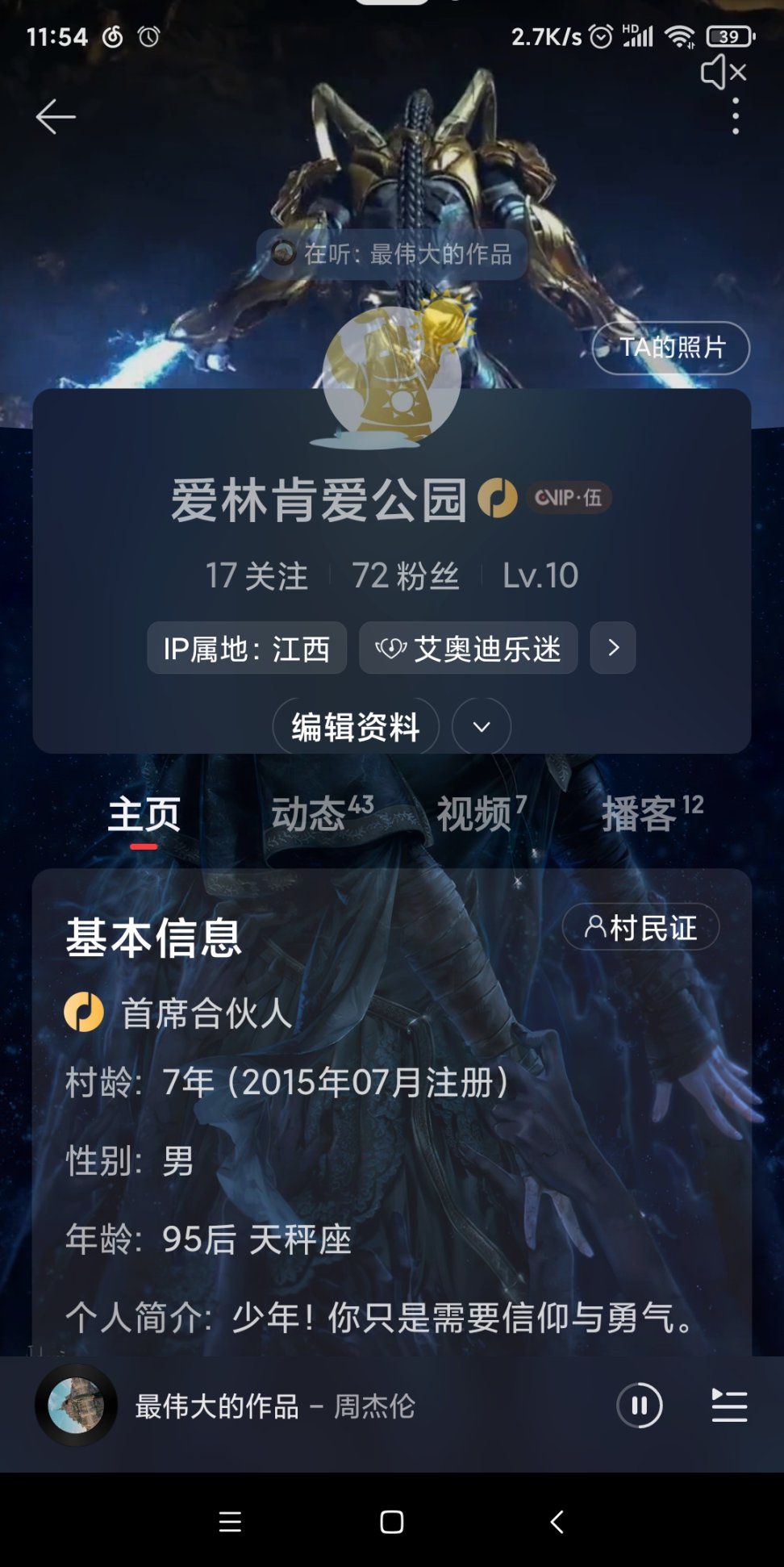Tap the 艾奥迪乐迷 tag chip
The height and width of the screenshot is (1567, 784).
(469, 648)
